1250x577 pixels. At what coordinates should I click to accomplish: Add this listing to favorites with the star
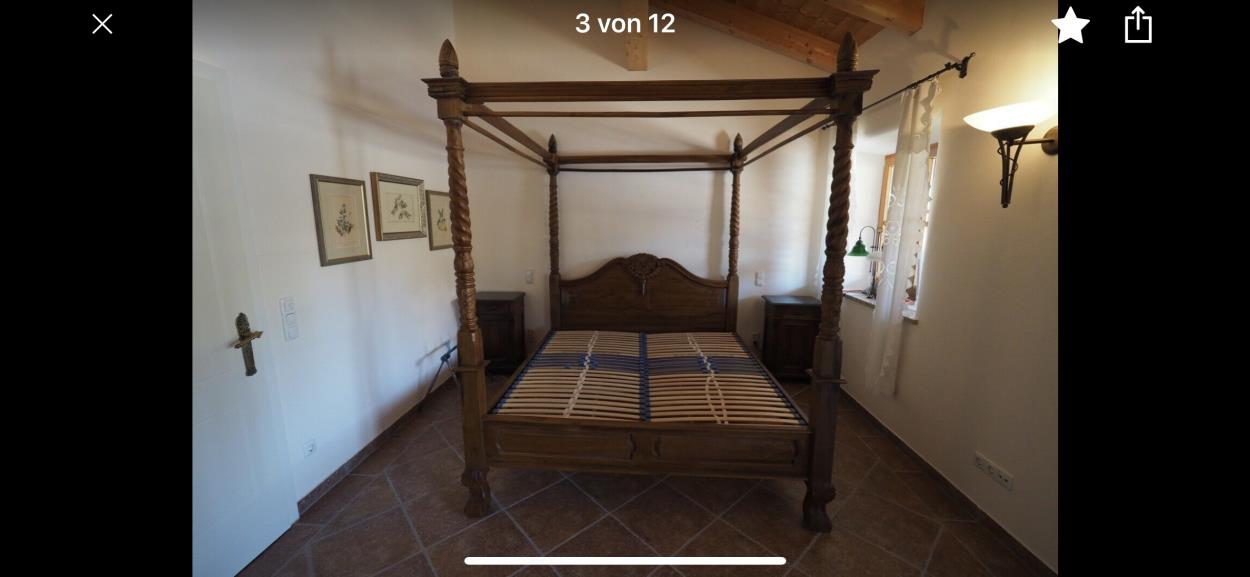point(1070,25)
